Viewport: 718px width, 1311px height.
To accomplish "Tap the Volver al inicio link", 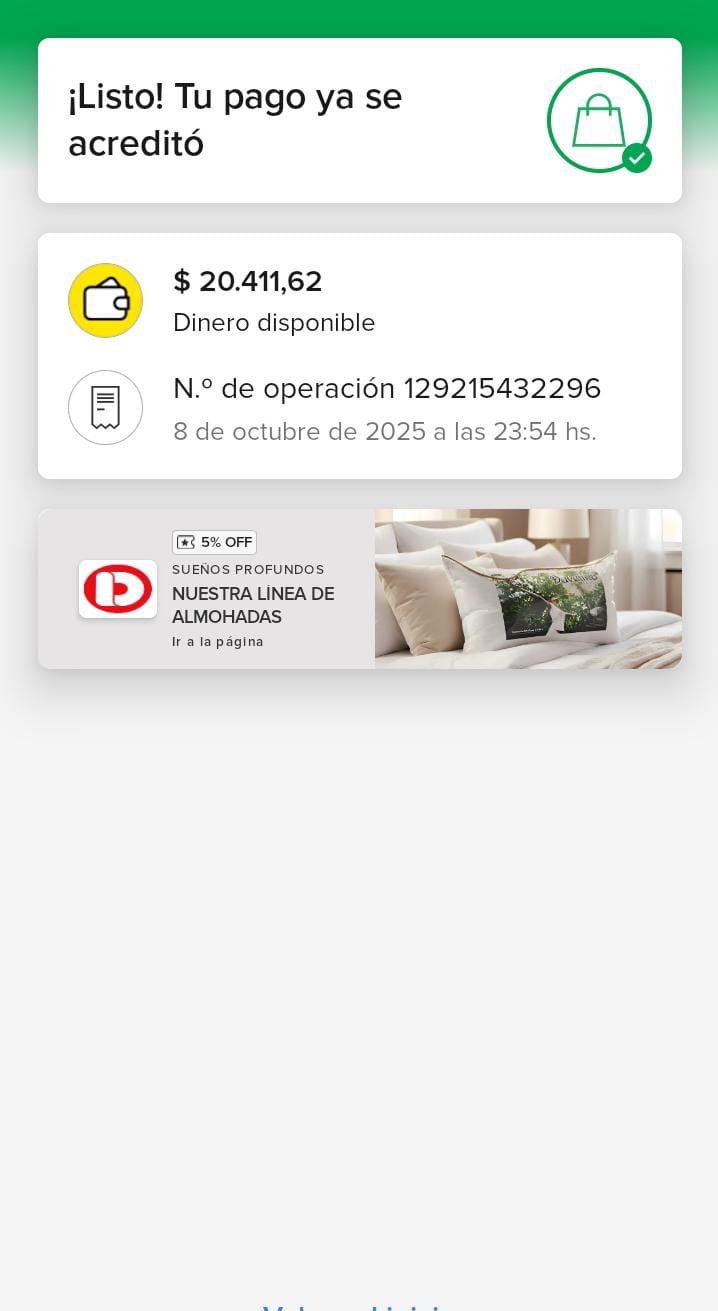I will click(359, 1304).
